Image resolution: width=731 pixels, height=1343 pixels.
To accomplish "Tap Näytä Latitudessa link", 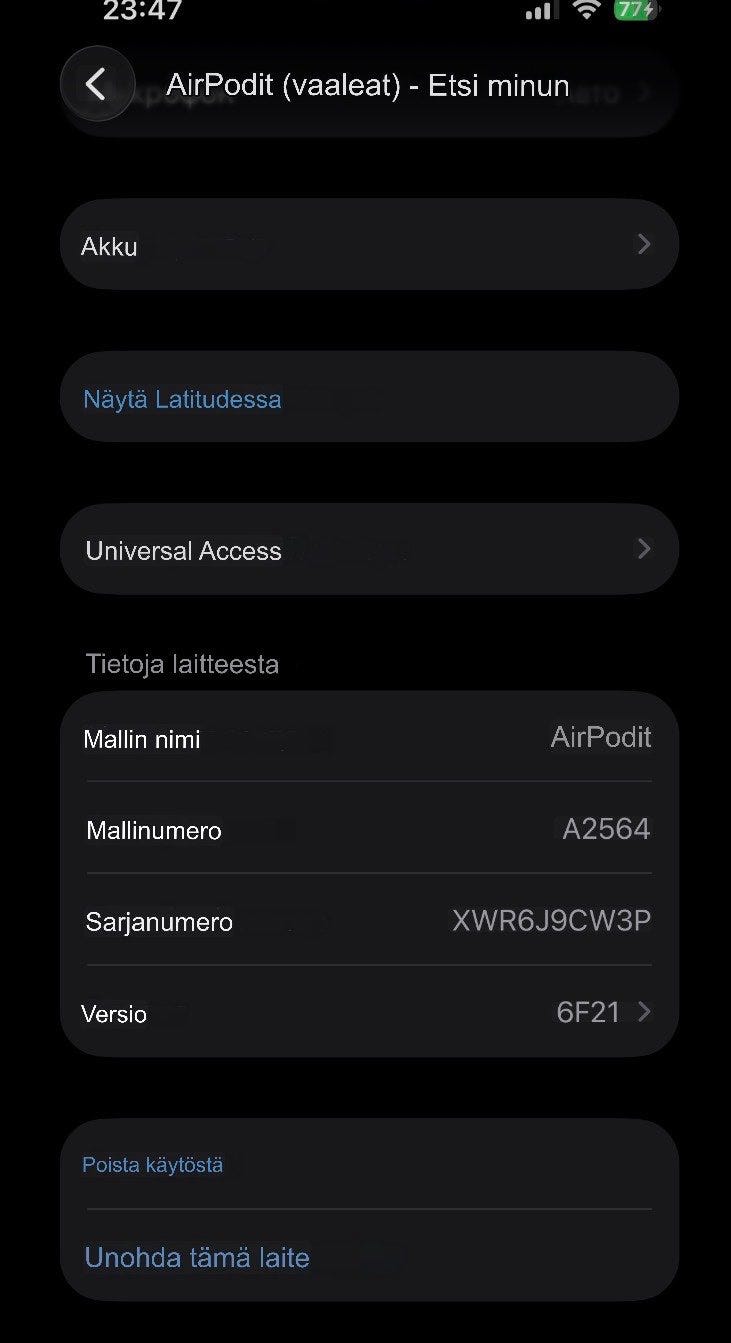I will 183,399.
